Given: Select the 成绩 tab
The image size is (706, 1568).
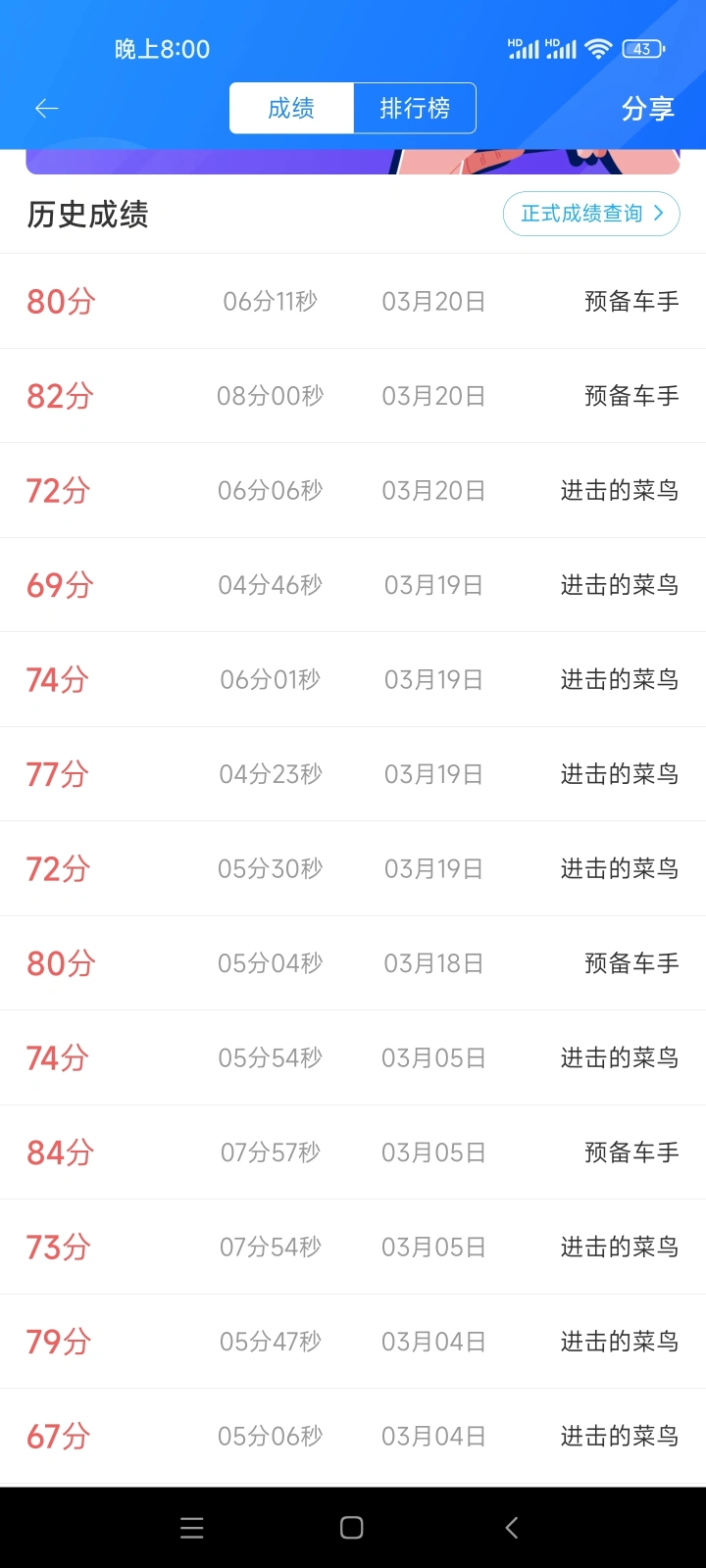Looking at the screenshot, I should pyautogui.click(x=291, y=108).
